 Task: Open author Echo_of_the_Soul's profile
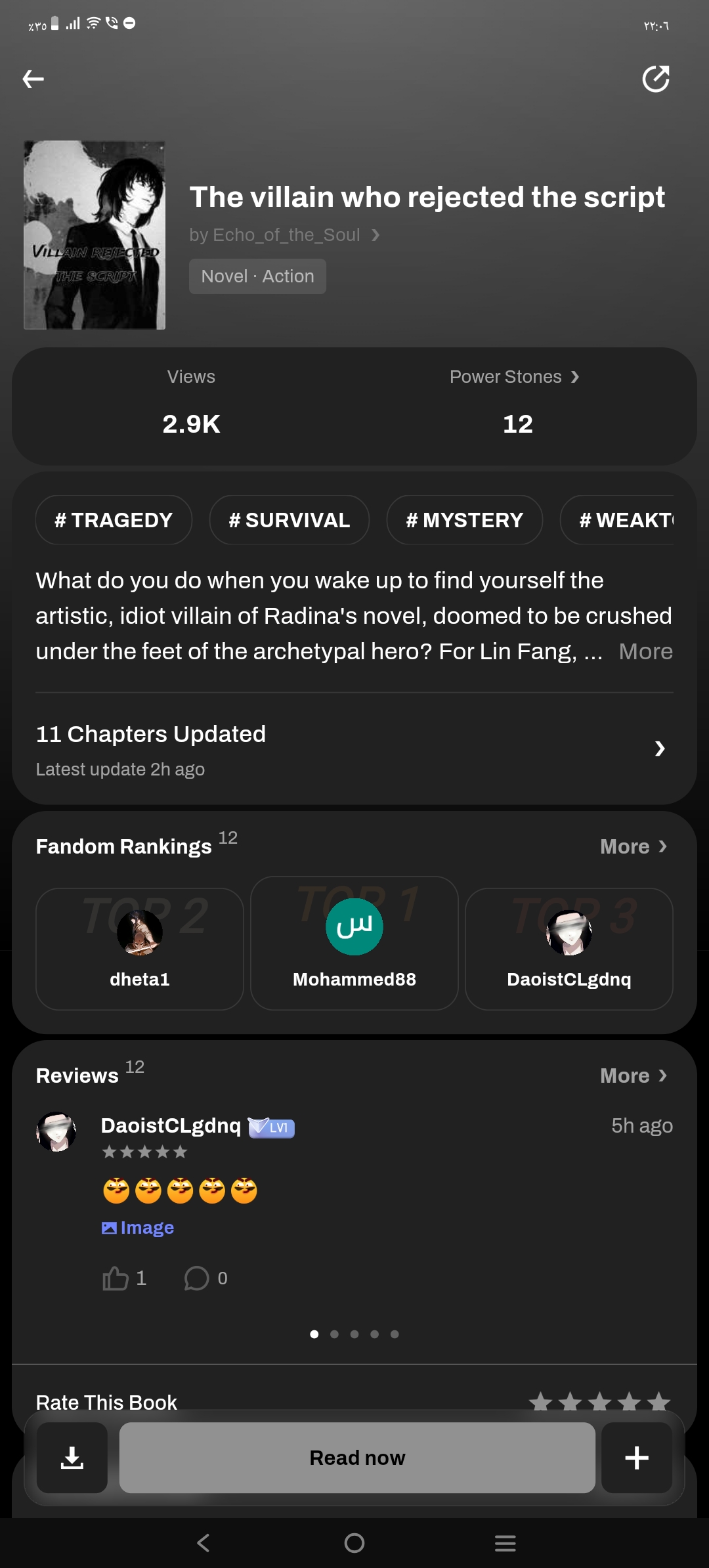284,235
